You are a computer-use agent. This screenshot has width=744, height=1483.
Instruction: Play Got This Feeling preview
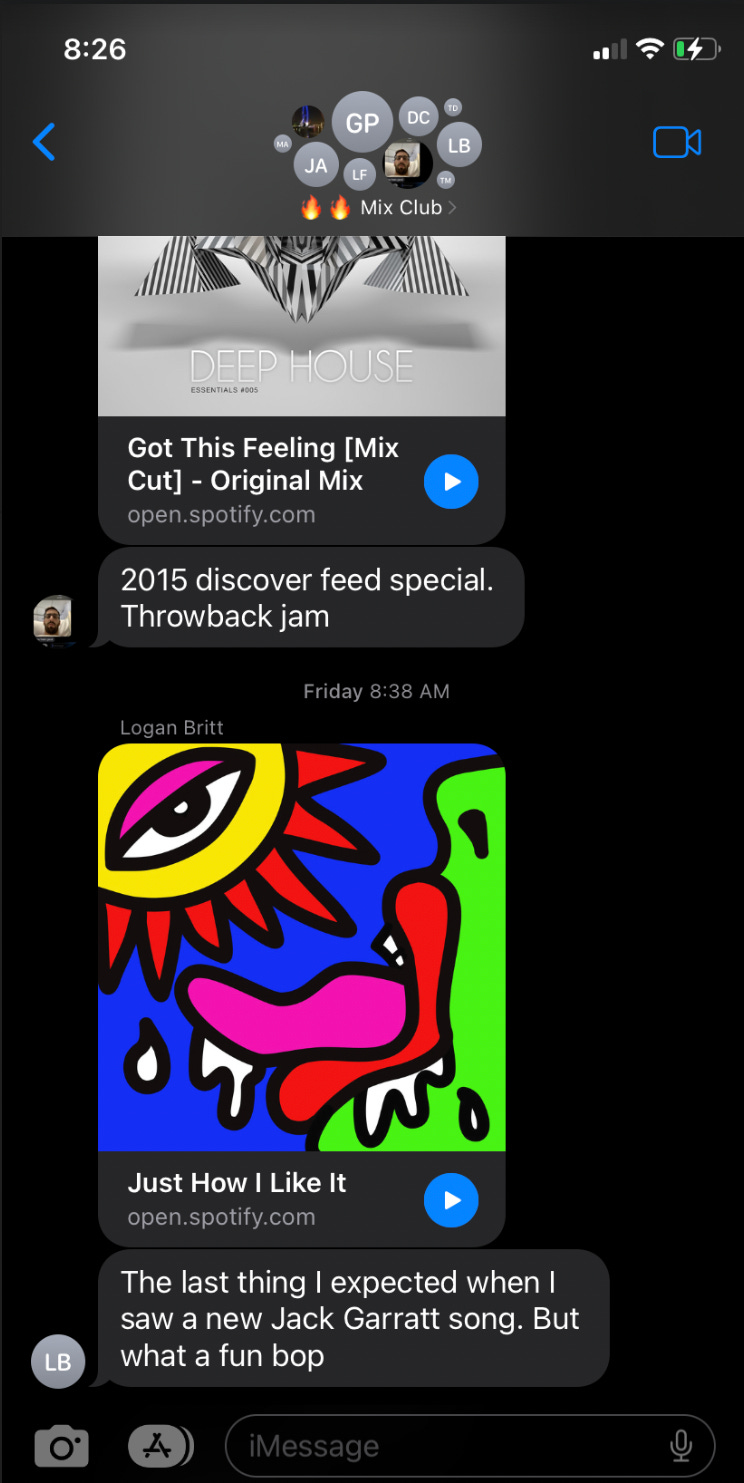(x=451, y=481)
